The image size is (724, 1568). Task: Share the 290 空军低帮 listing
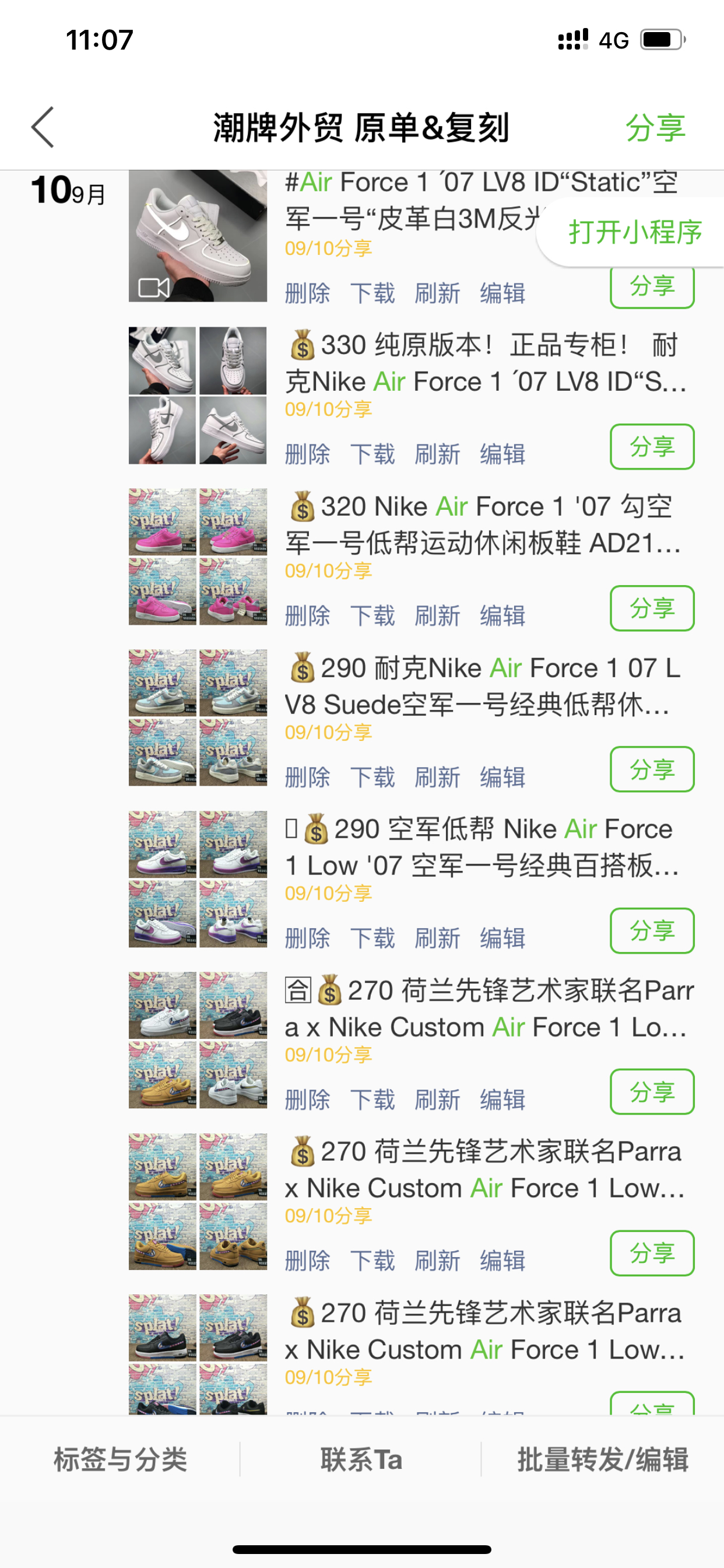652,930
